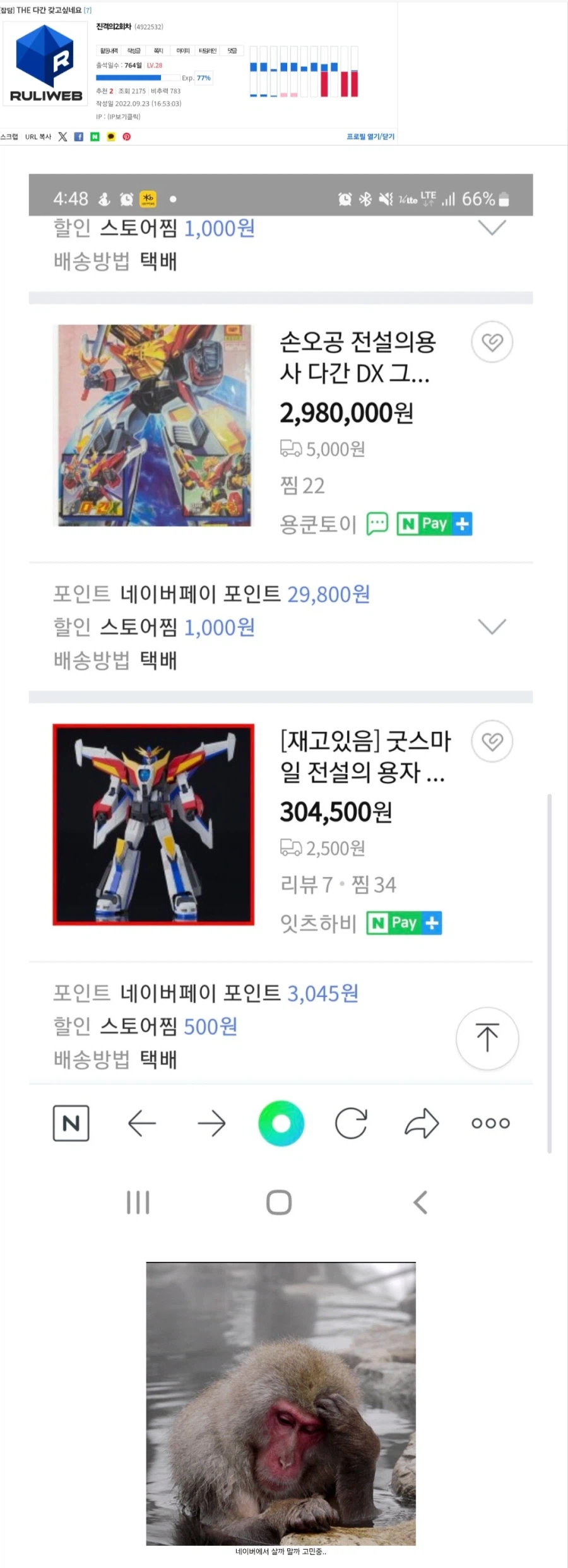Toggle 프로필 열기/닫기 on the profile
568x1568 pixels.
(371, 136)
